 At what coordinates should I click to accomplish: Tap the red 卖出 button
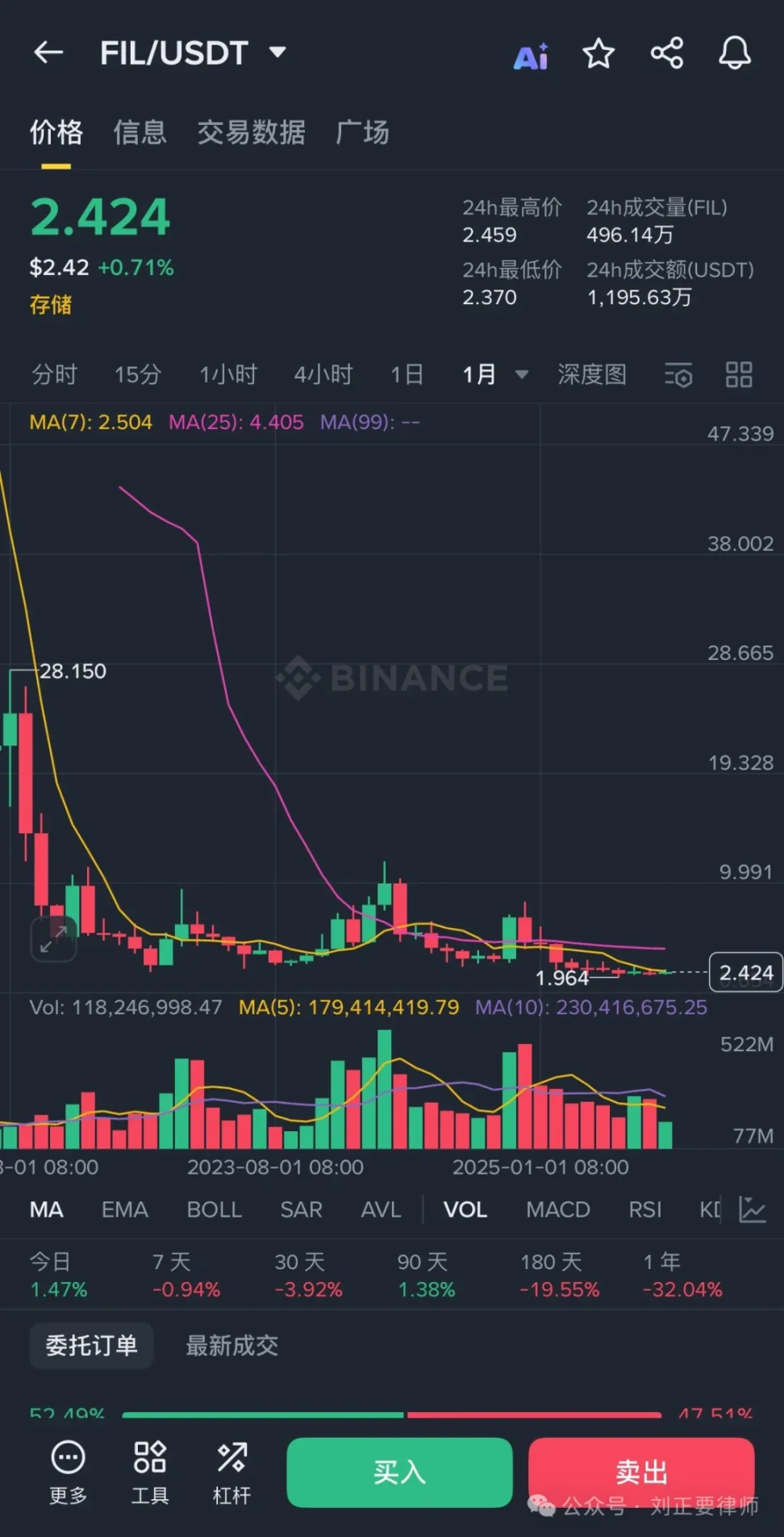click(641, 1472)
